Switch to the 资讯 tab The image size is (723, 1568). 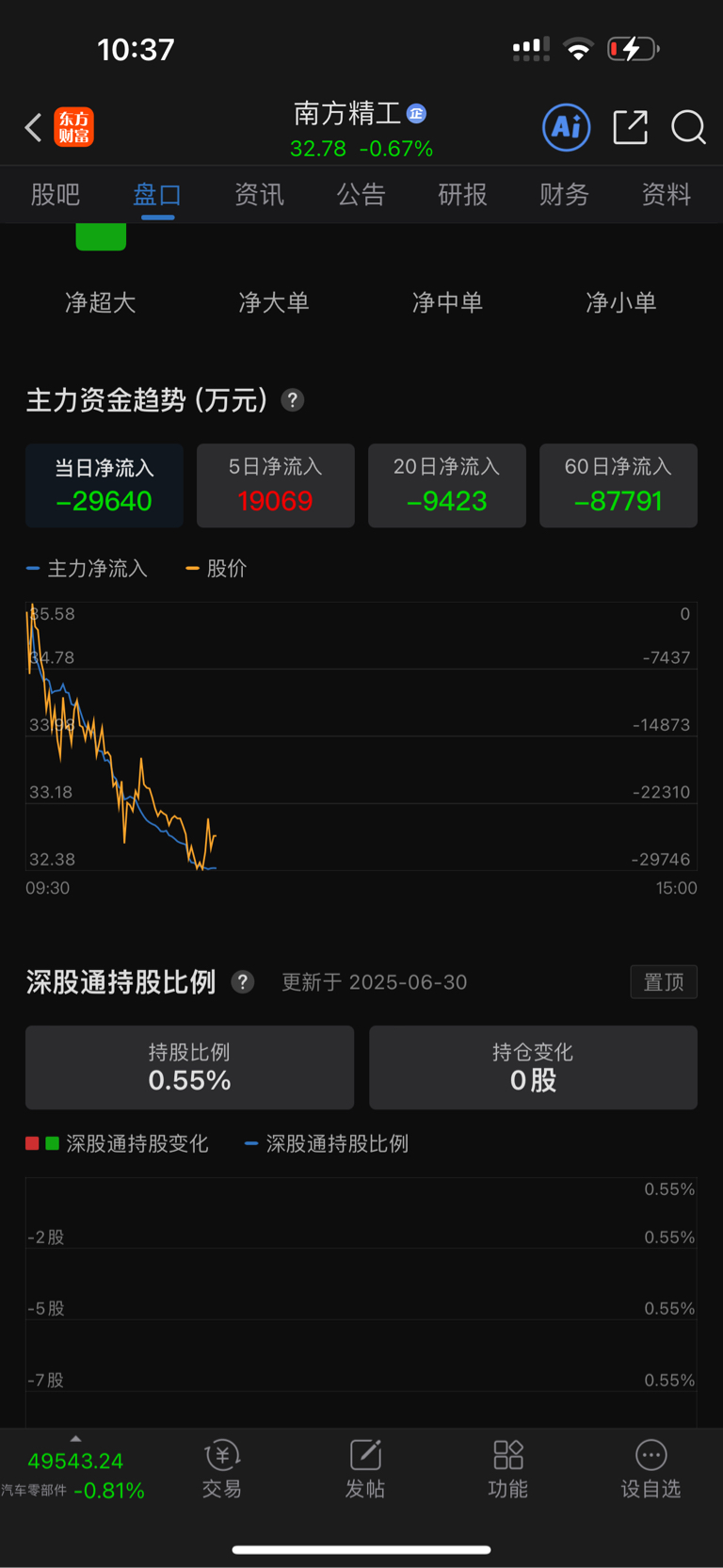pos(259,194)
